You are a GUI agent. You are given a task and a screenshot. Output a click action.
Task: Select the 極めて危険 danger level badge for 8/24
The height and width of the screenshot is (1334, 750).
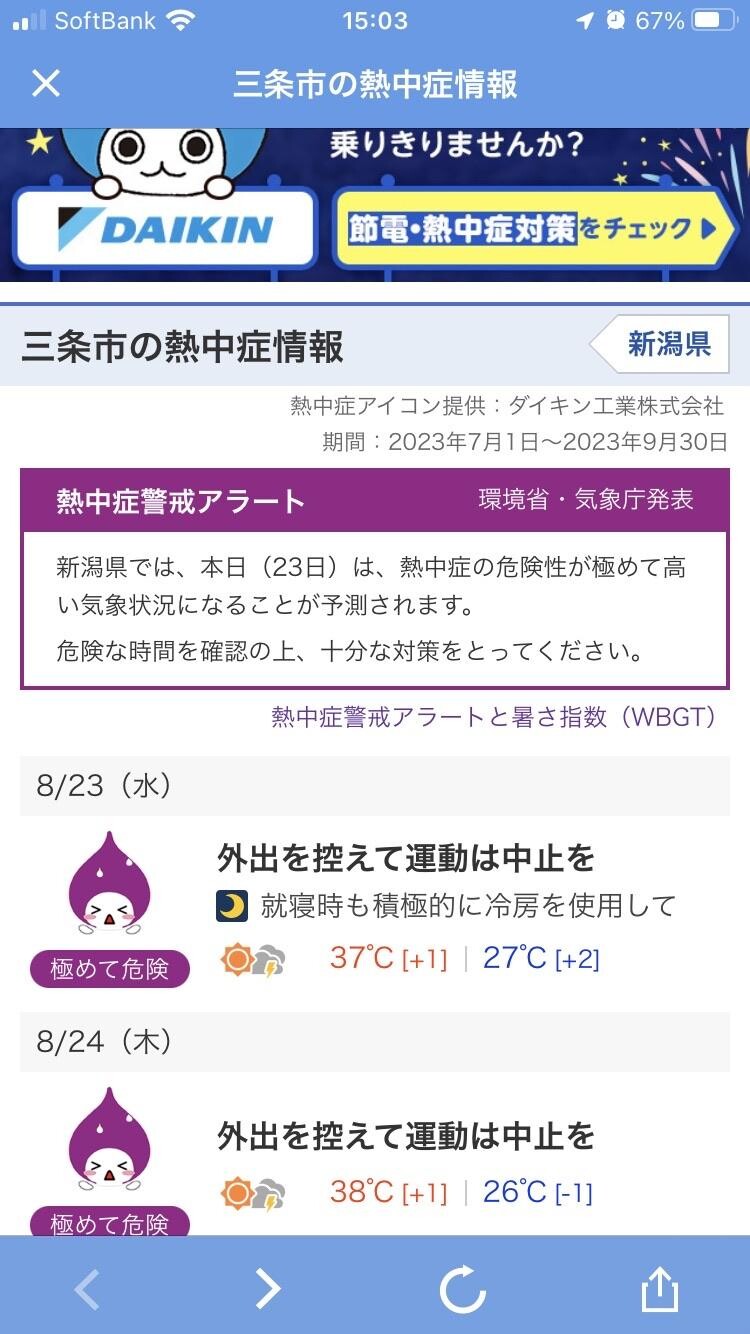(x=108, y=1222)
